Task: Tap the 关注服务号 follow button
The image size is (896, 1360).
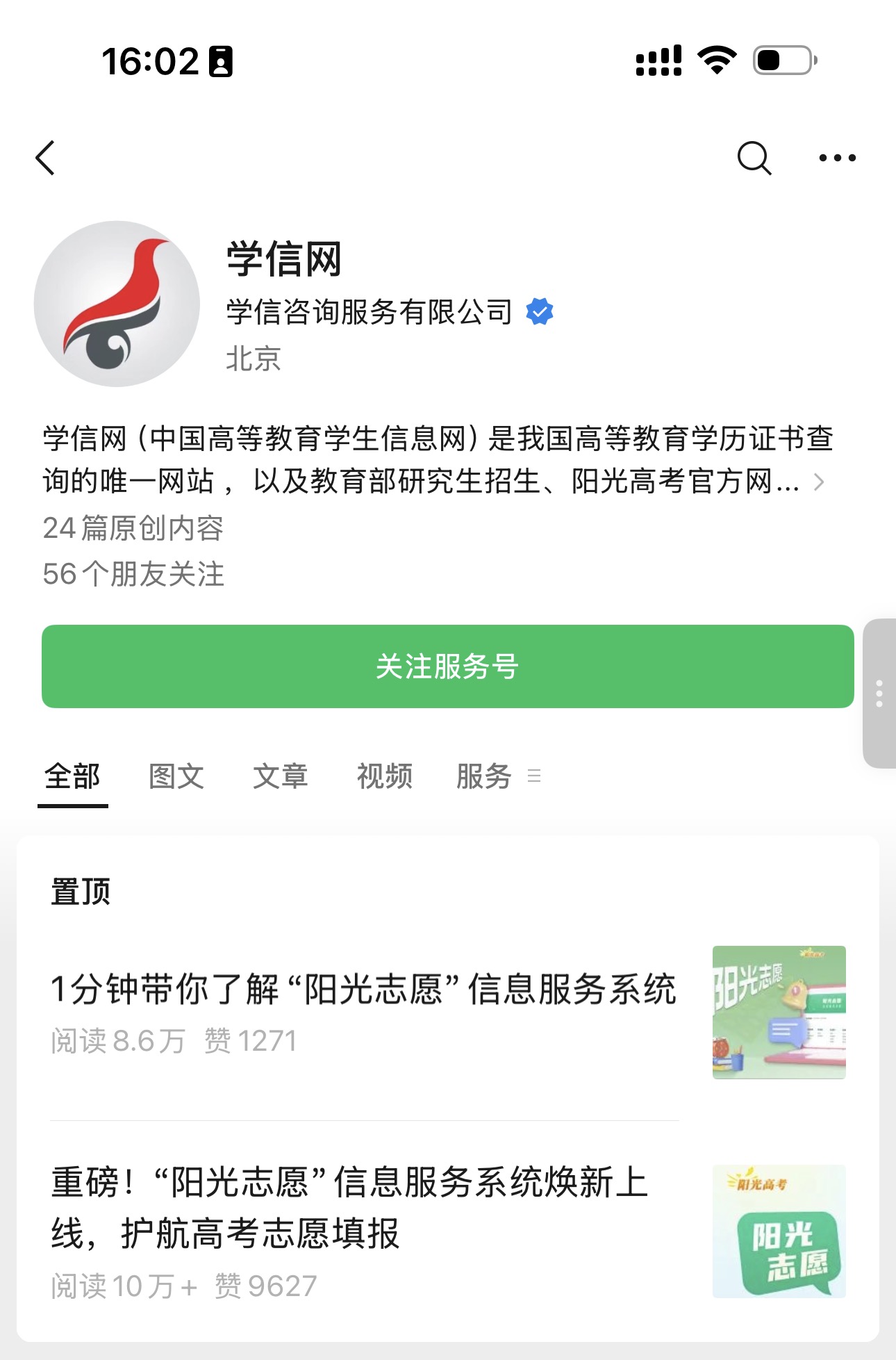Action: click(x=447, y=666)
